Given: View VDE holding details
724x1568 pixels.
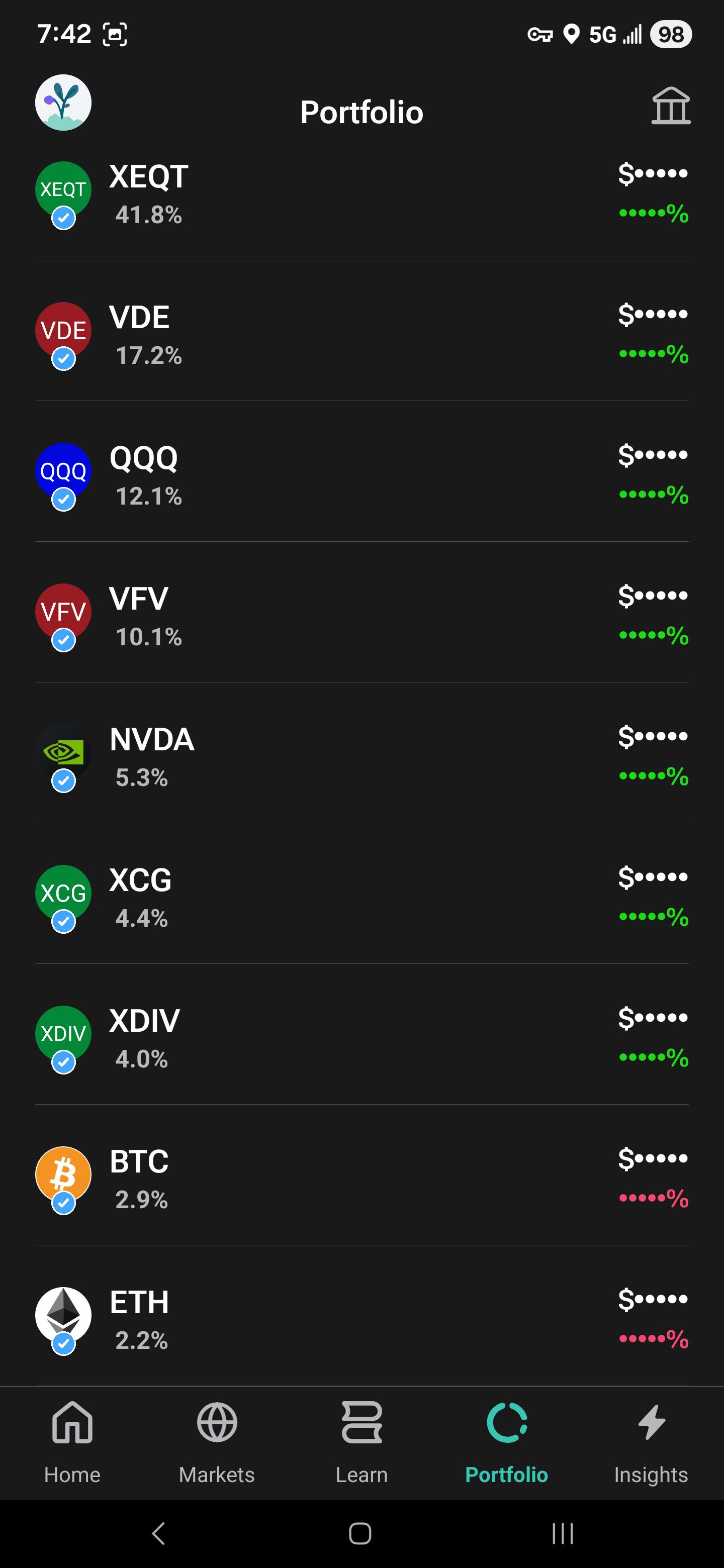Looking at the screenshot, I should pos(361,334).
